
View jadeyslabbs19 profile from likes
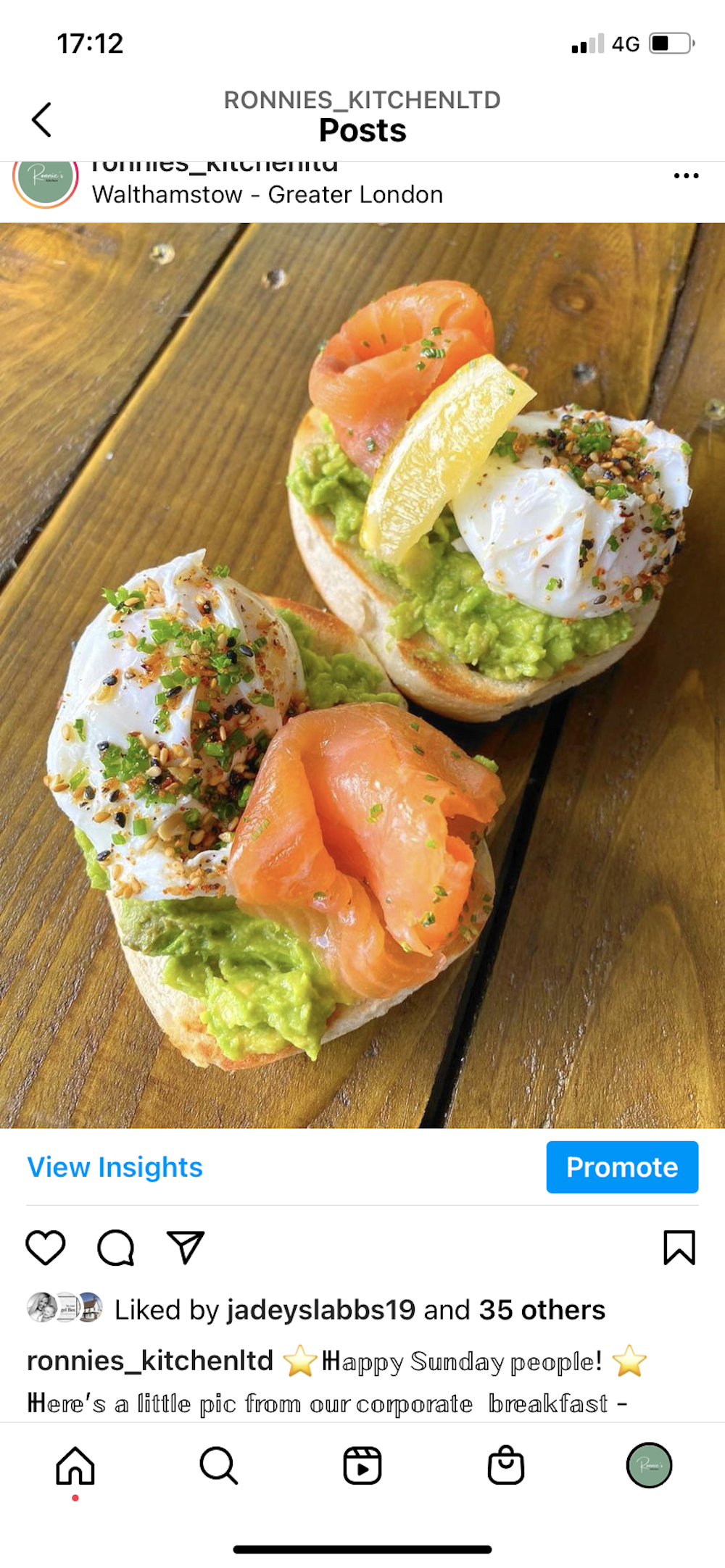[320, 1310]
